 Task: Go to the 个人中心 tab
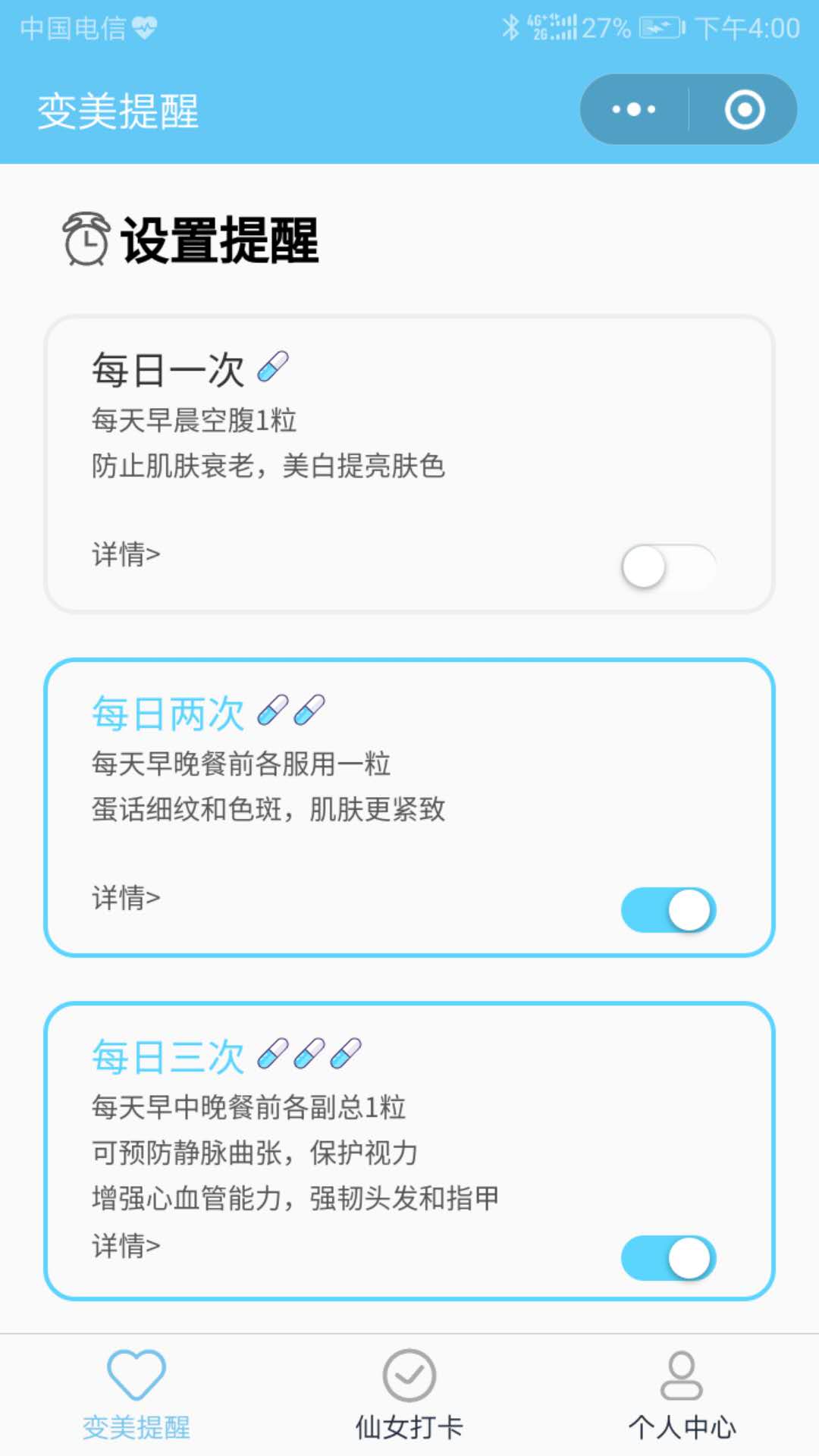click(682, 1395)
